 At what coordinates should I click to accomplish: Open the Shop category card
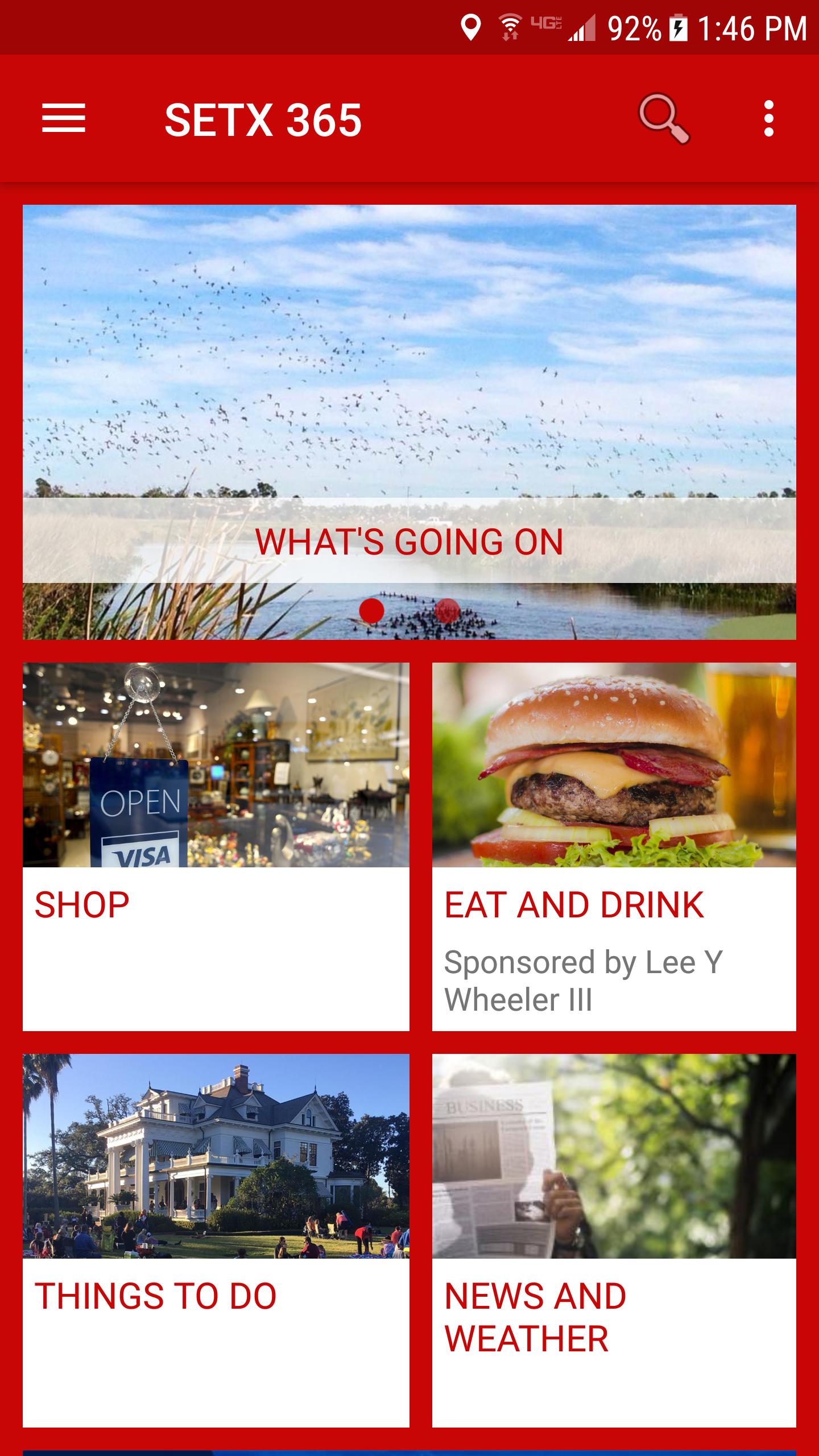pyautogui.click(x=216, y=846)
